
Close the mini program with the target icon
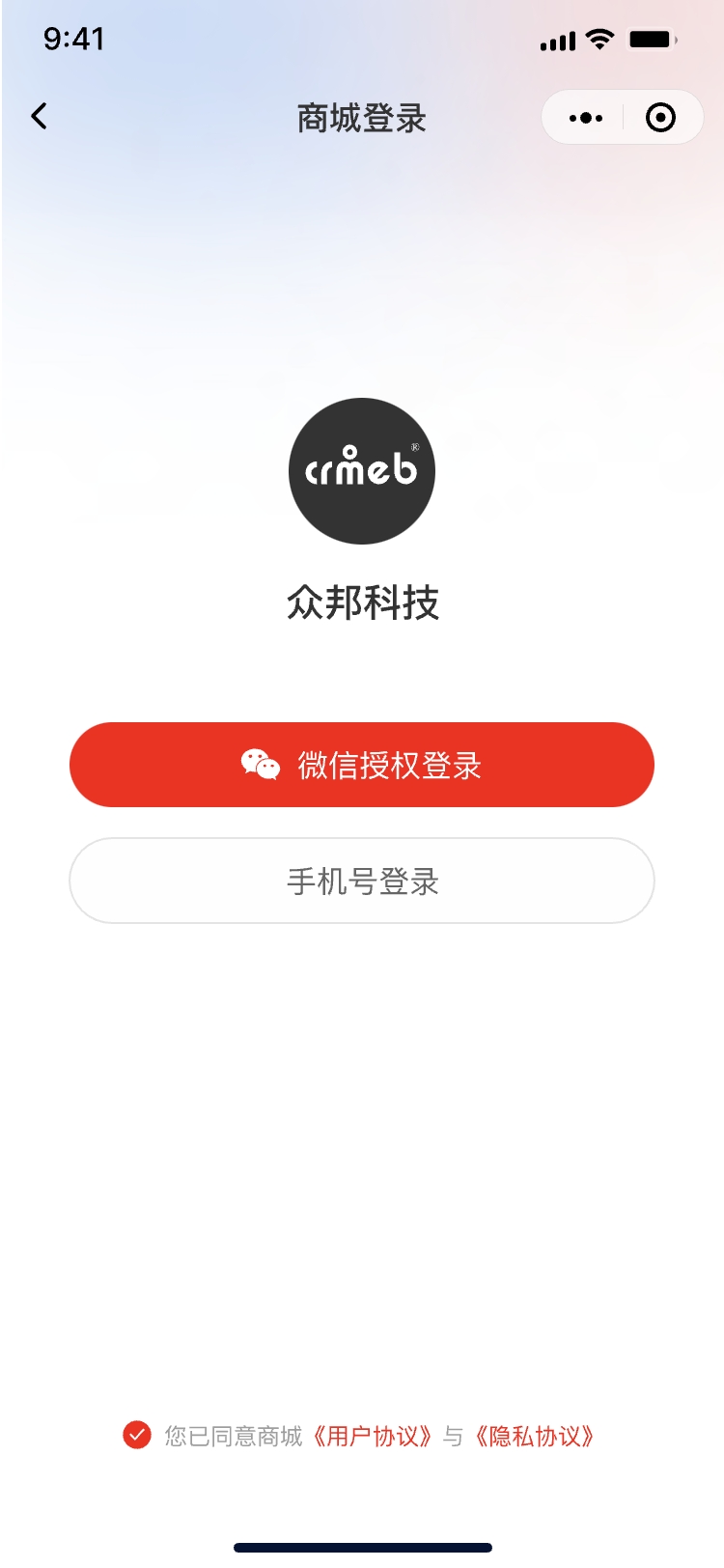(x=660, y=118)
